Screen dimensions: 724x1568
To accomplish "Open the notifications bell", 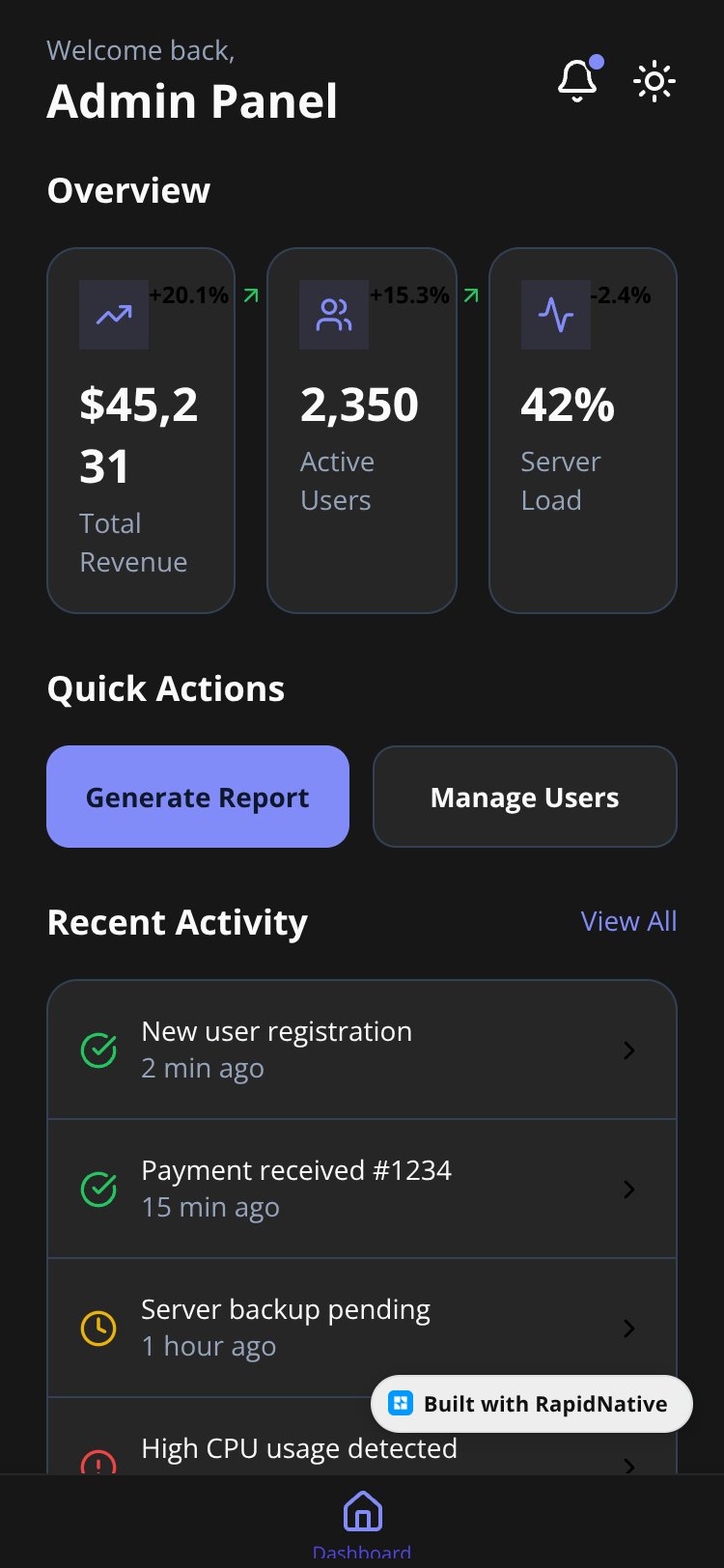I will [578, 80].
